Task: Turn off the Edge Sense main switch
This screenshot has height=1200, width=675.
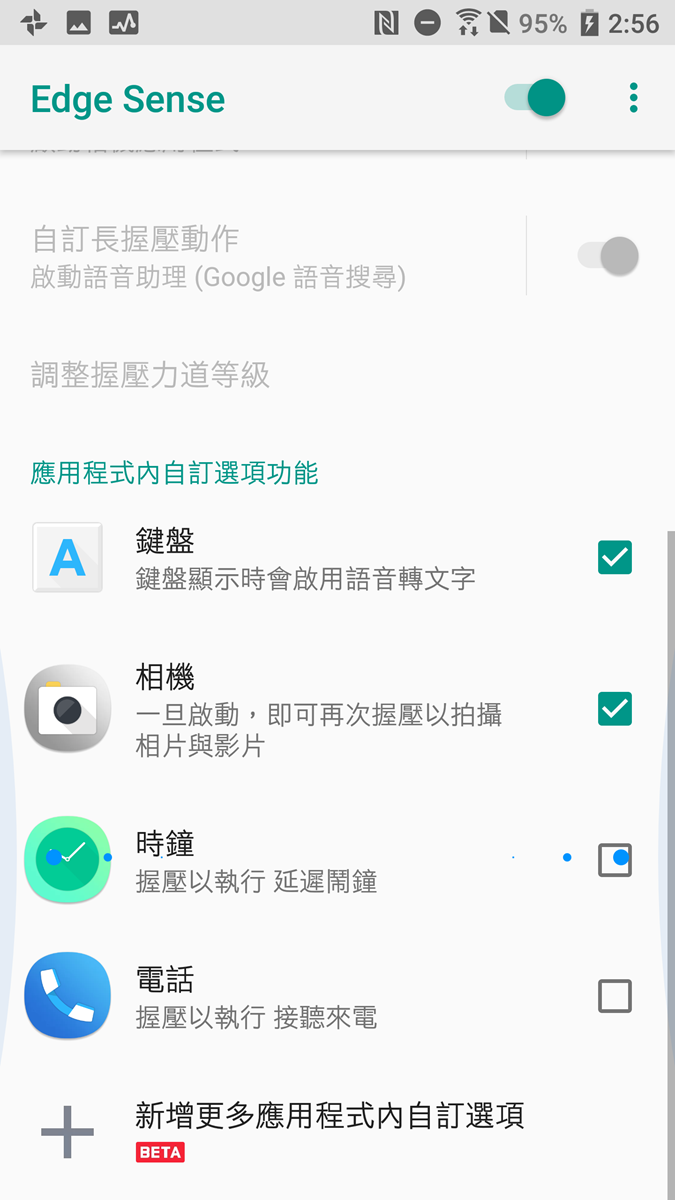Action: [536, 98]
